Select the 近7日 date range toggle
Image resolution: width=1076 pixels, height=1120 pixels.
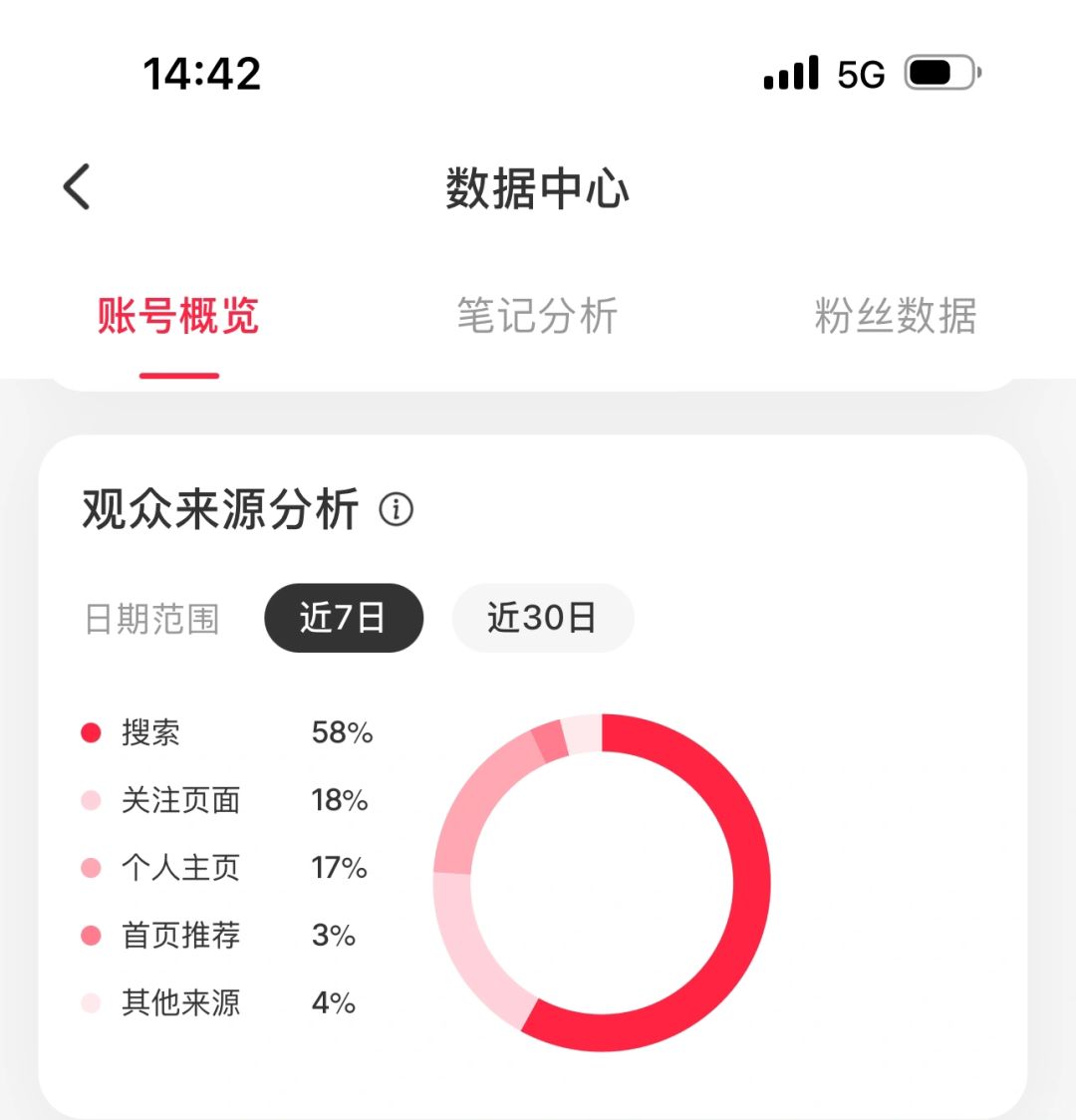tap(343, 618)
